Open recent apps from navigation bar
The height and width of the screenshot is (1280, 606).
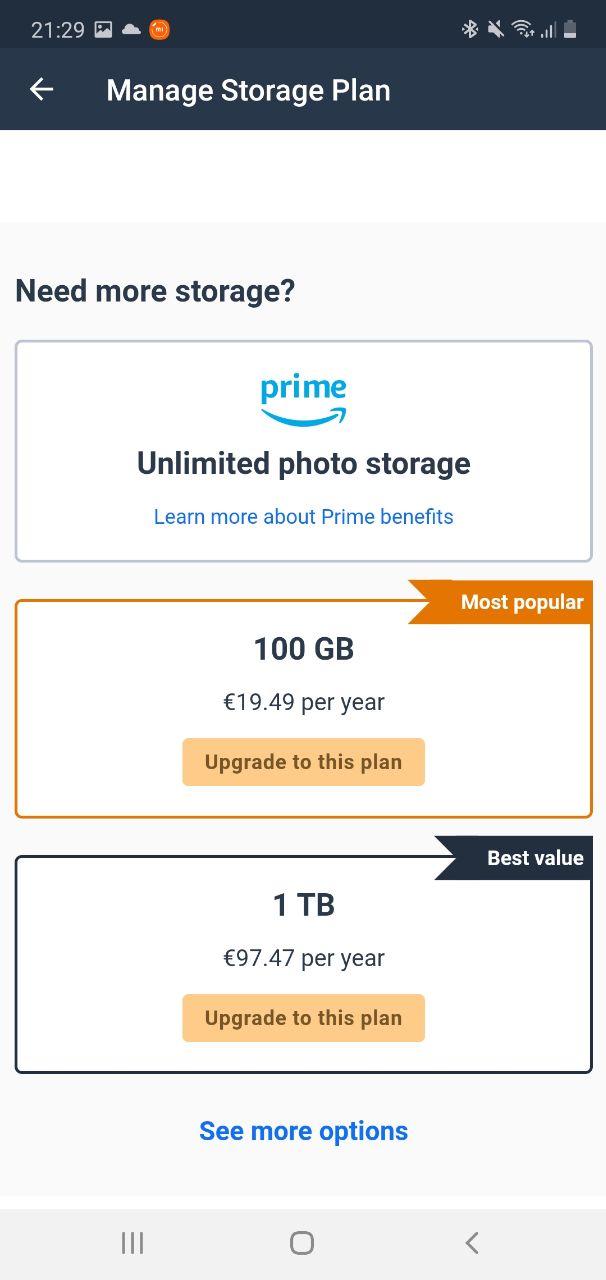pyautogui.click(x=132, y=1243)
